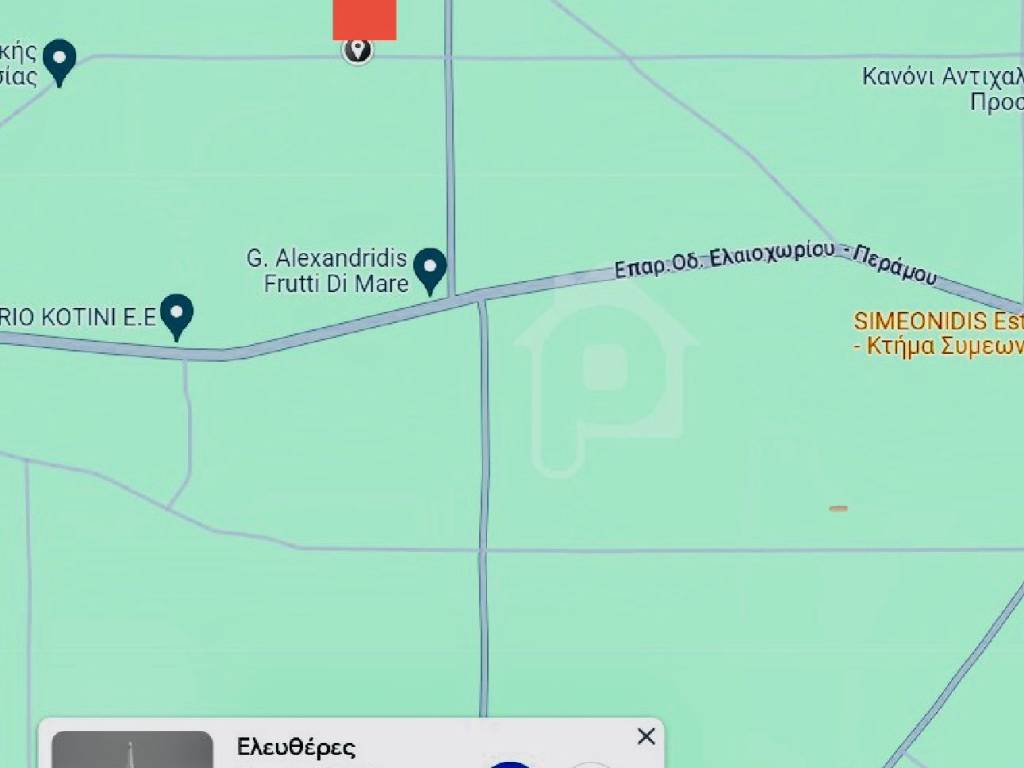Tap the SIMEONIDIS Estate place label
The width and height of the screenshot is (1024, 768).
[x=937, y=333]
